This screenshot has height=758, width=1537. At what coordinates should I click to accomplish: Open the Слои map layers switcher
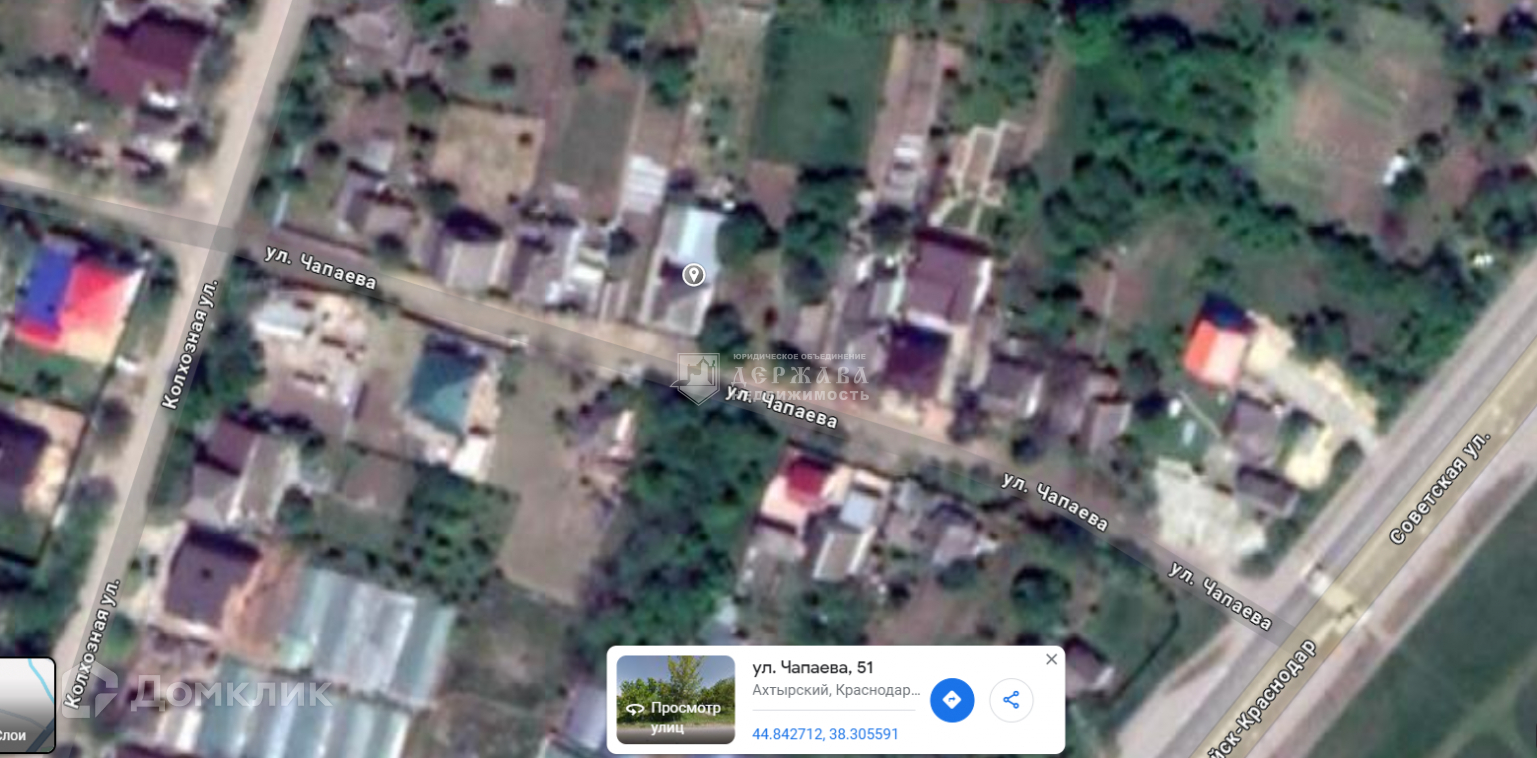click(25, 705)
